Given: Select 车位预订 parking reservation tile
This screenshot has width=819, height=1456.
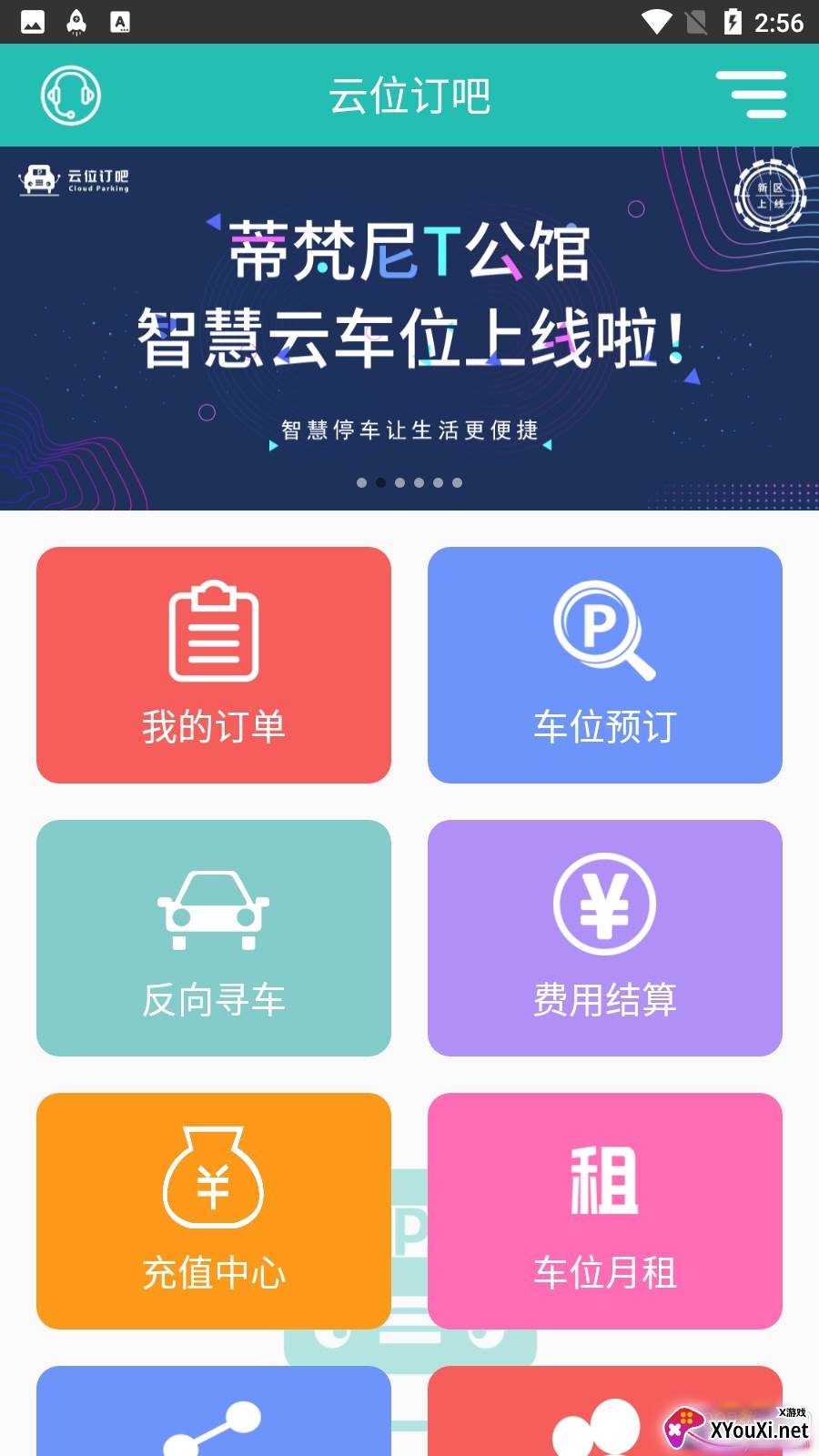Looking at the screenshot, I should (605, 665).
